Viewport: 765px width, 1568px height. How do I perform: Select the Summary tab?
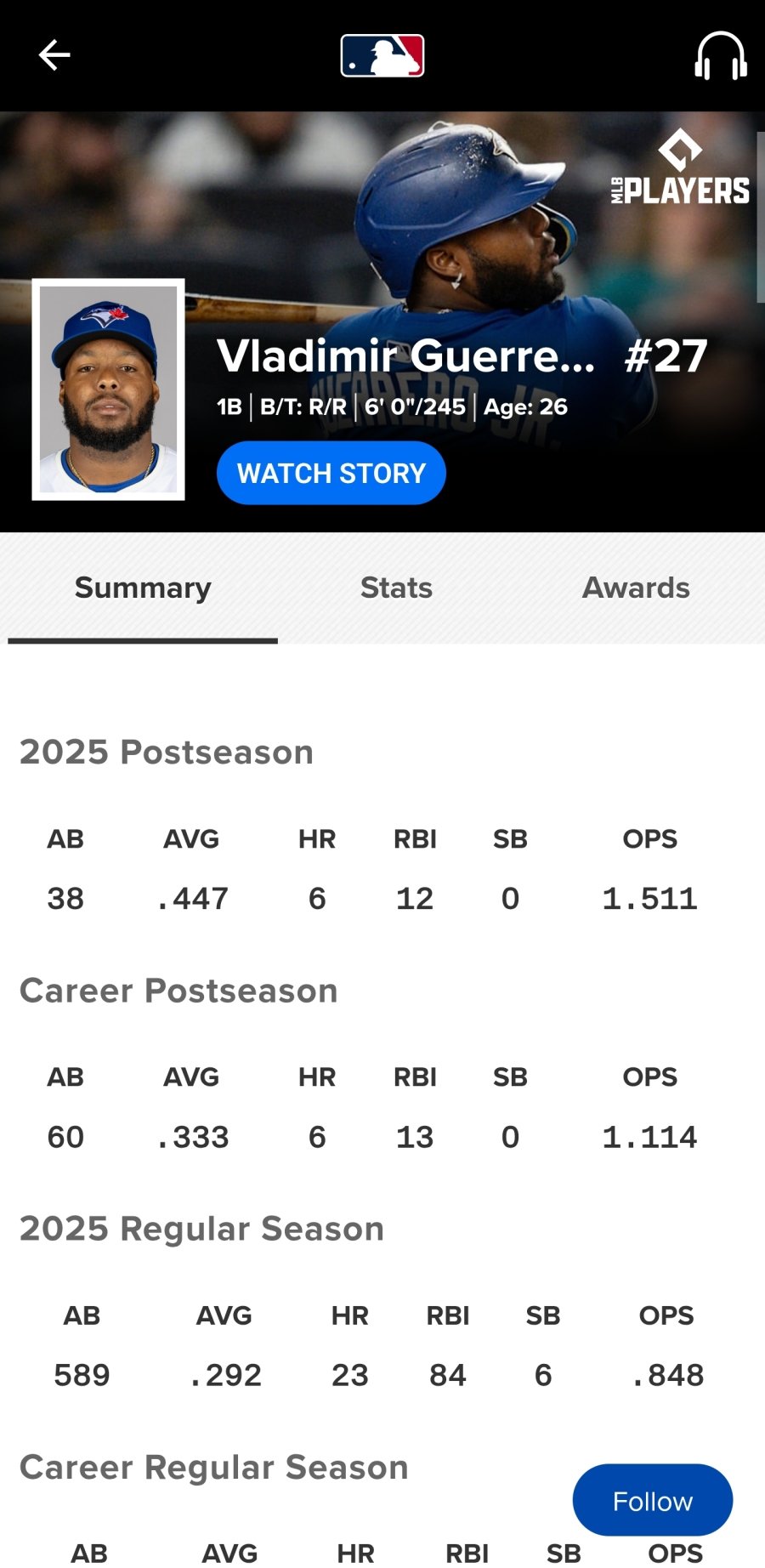click(x=143, y=588)
